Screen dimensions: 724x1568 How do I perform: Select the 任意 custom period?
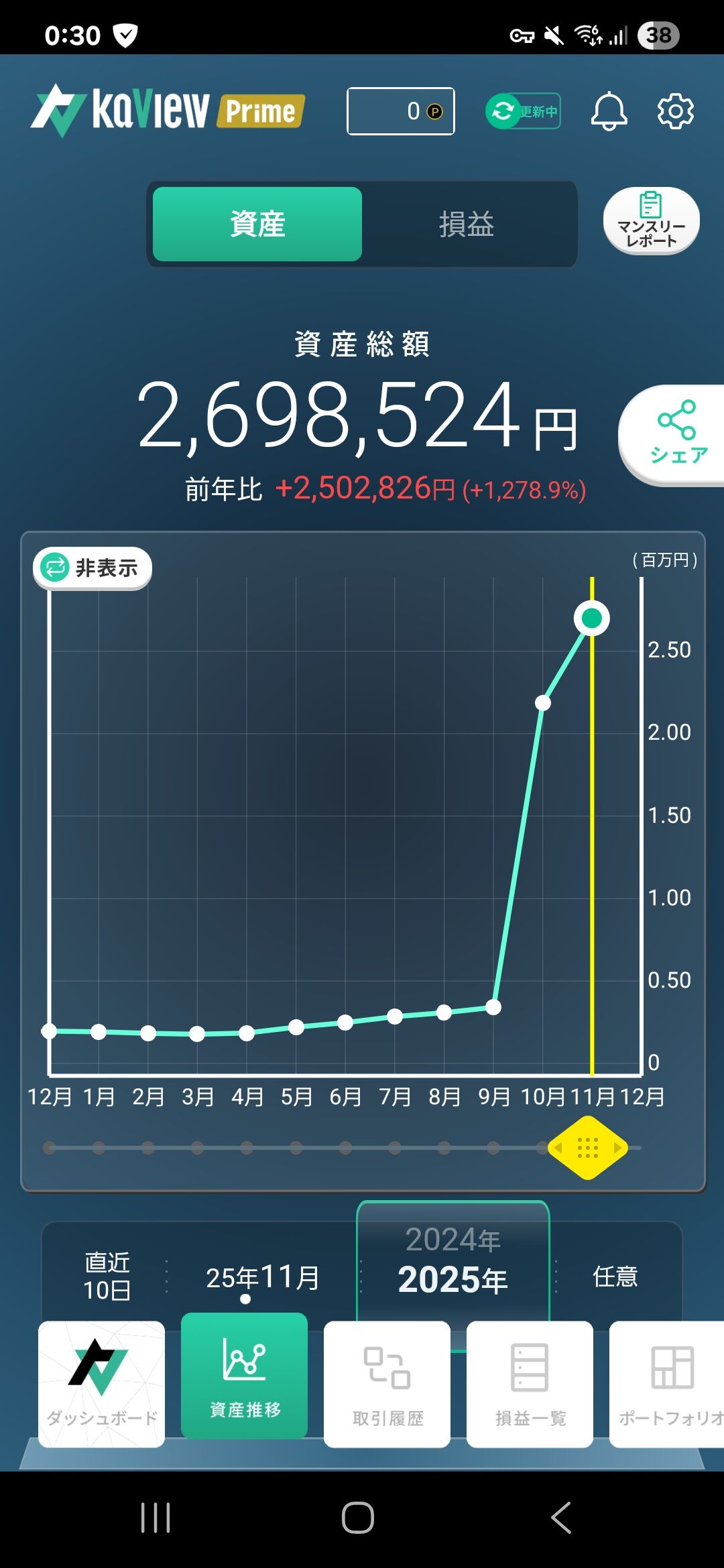tap(615, 1277)
